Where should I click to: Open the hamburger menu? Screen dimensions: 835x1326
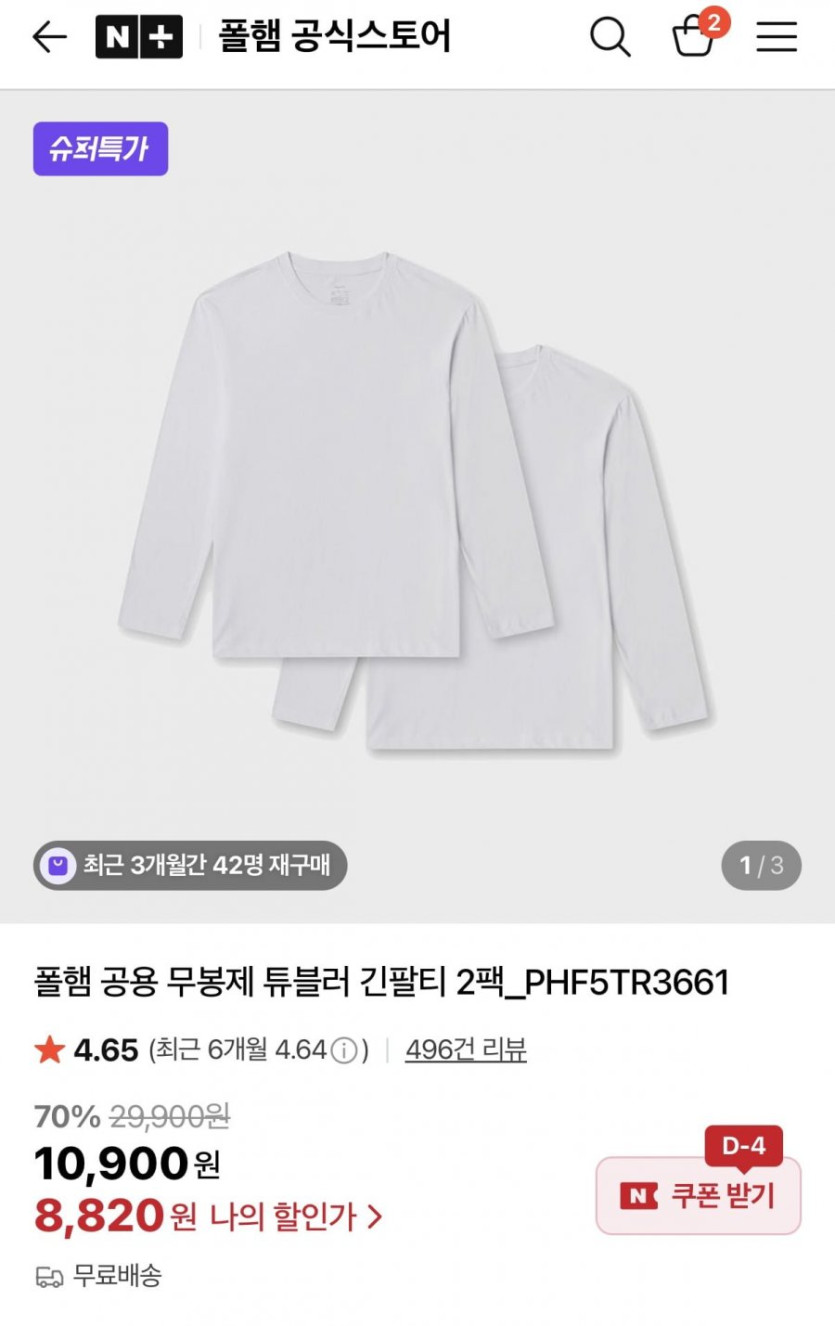pos(776,38)
